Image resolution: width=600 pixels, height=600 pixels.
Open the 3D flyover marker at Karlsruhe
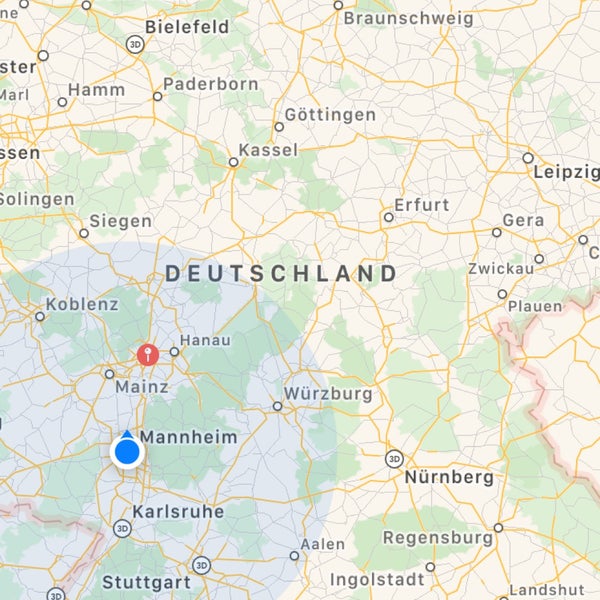(x=122, y=528)
